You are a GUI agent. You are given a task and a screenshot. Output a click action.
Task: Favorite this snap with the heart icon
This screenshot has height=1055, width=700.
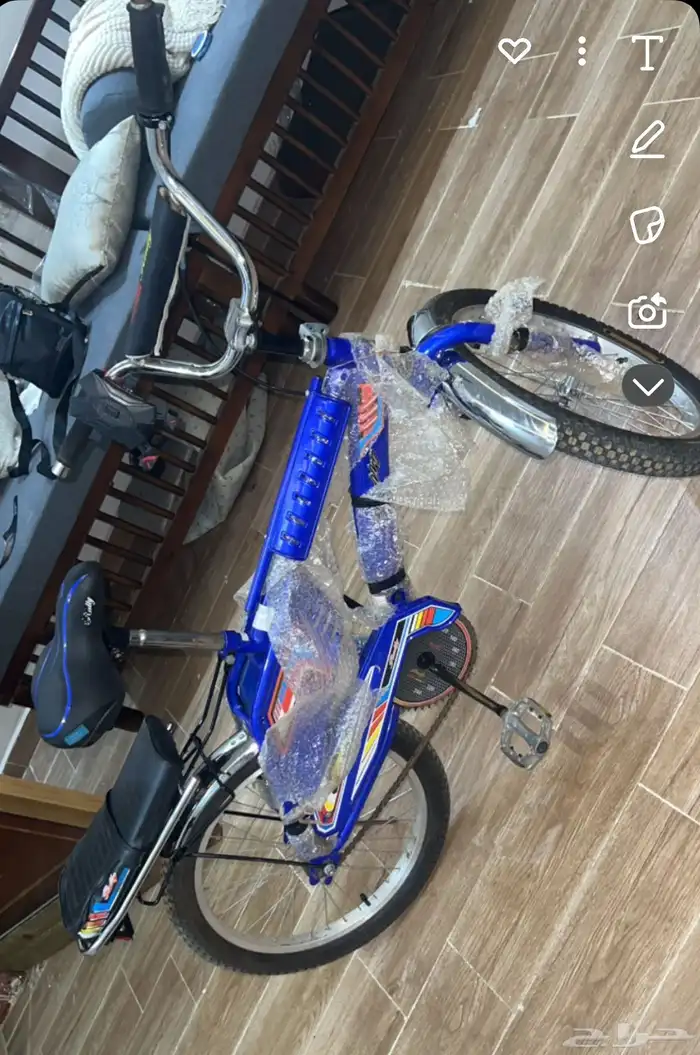pos(514,51)
